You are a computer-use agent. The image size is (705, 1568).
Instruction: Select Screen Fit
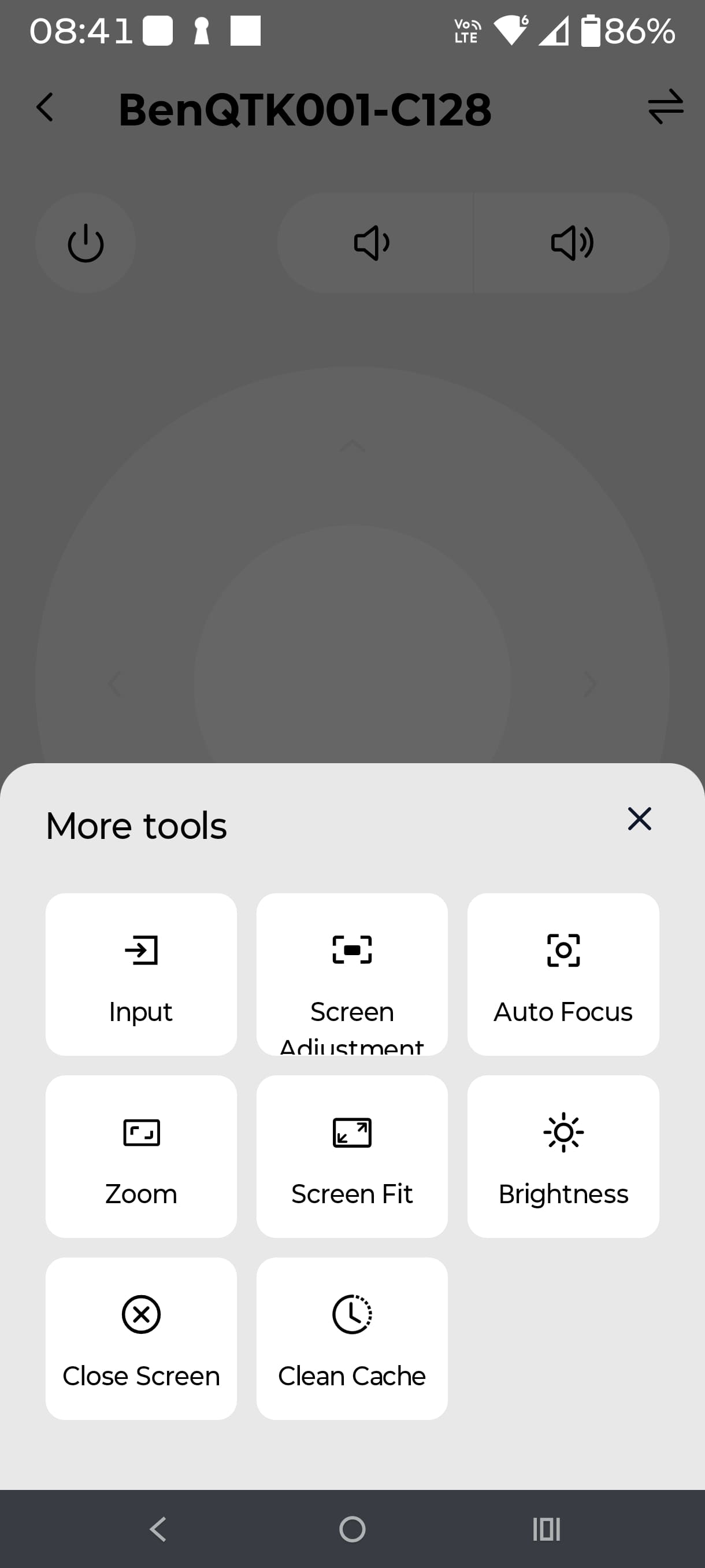tap(351, 1156)
